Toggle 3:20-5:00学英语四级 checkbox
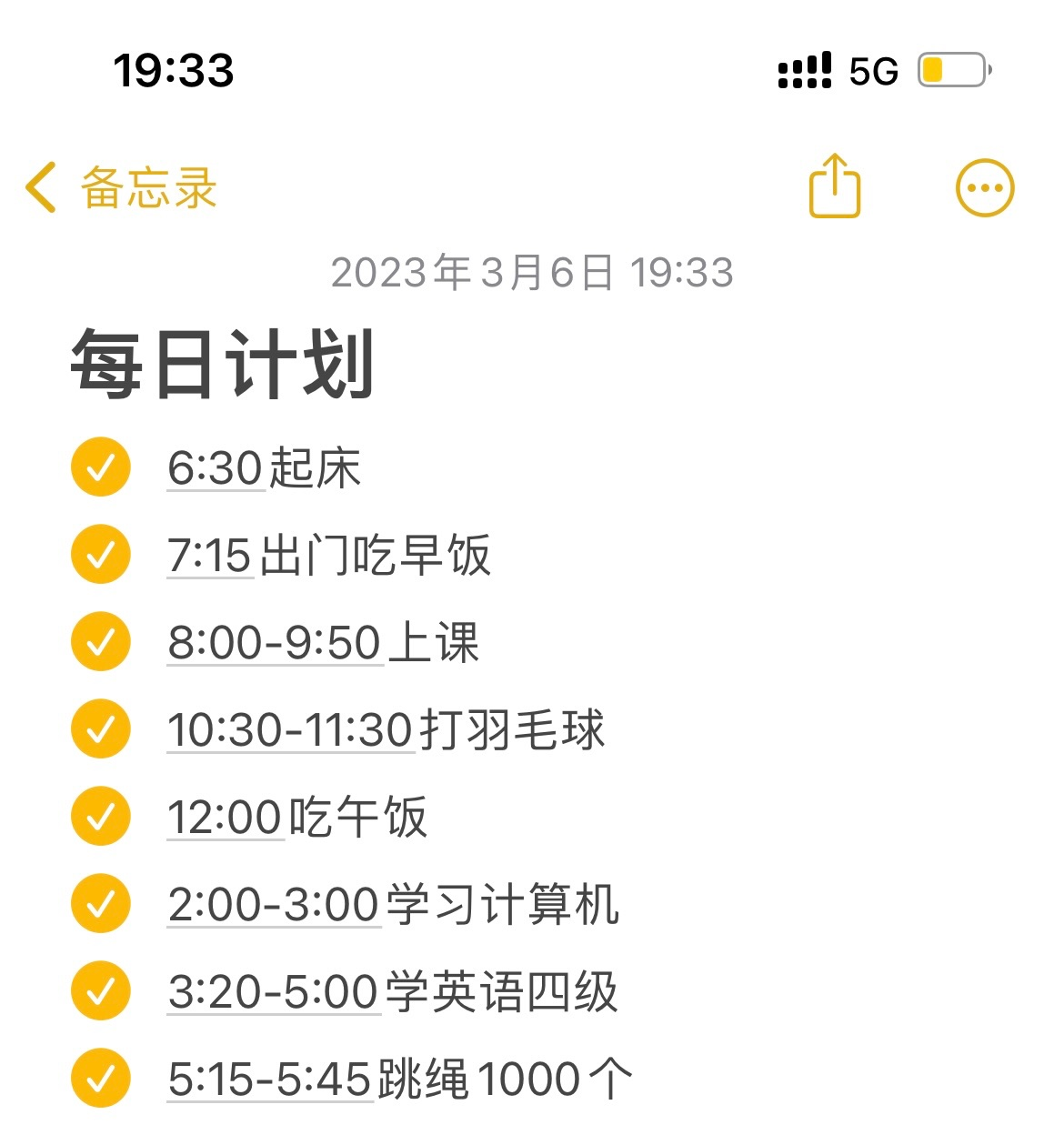Screen dimensions: 1064x1135 (101, 991)
